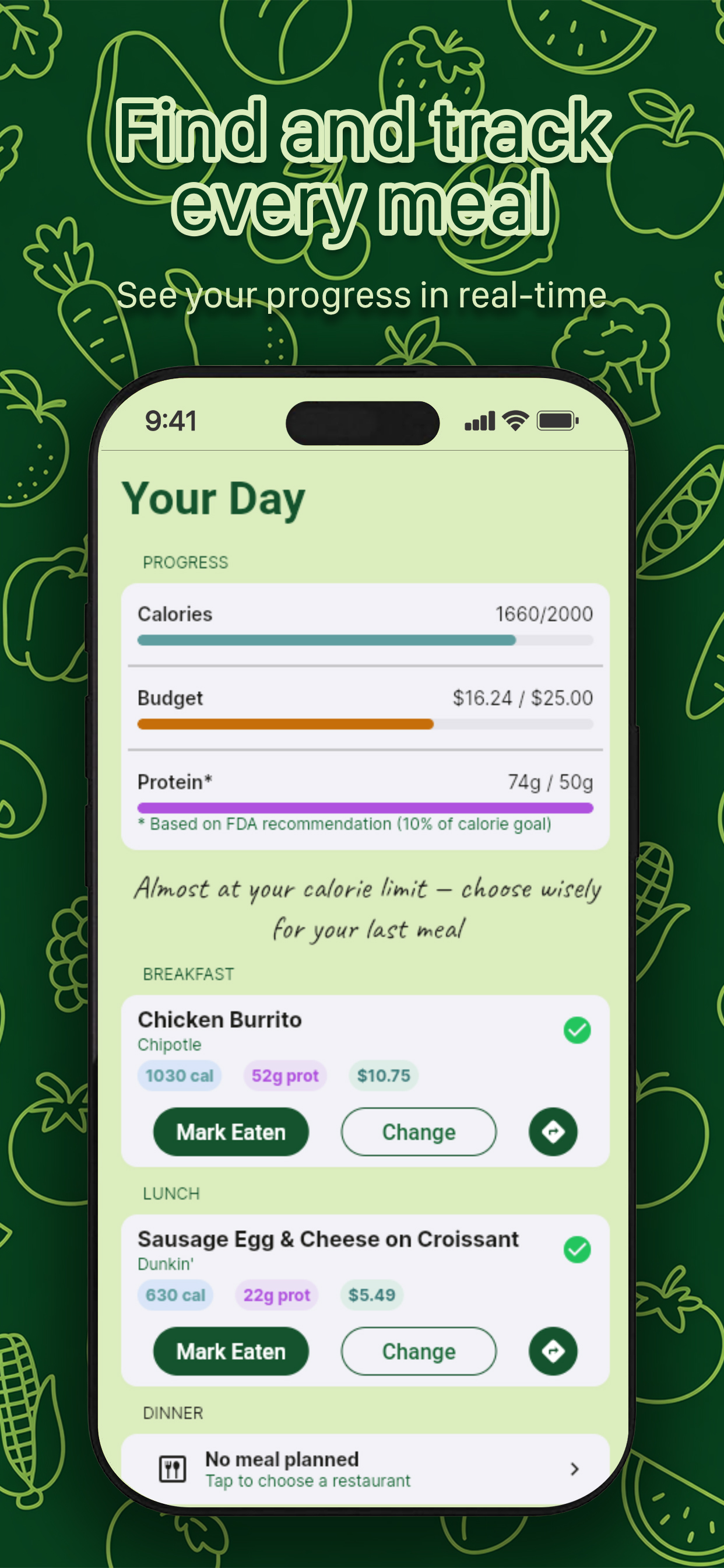Screen dimensions: 724x1568
Task: Tap to choose a restaurant for dinner
Action: click(307, 1480)
